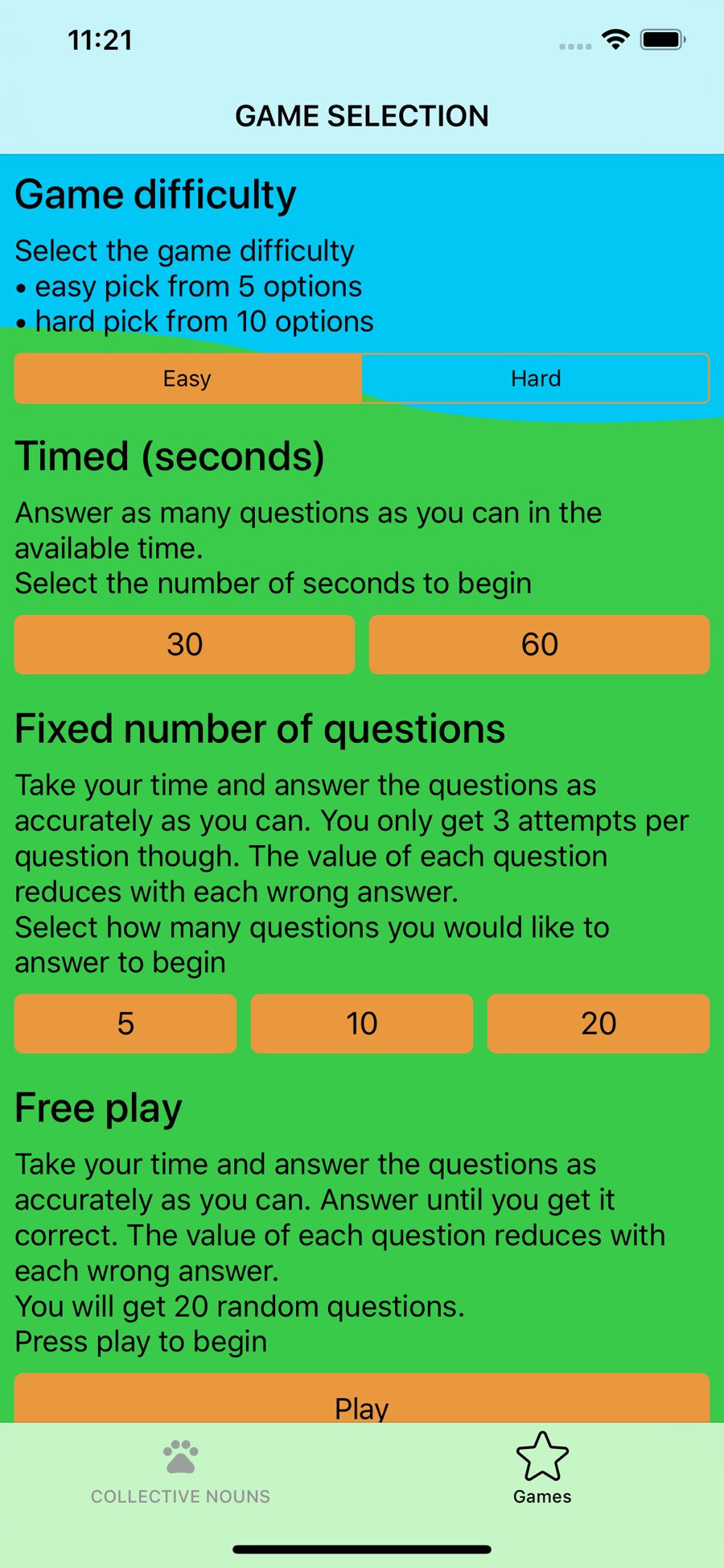
Task: Select Easy game difficulty
Action: click(187, 378)
